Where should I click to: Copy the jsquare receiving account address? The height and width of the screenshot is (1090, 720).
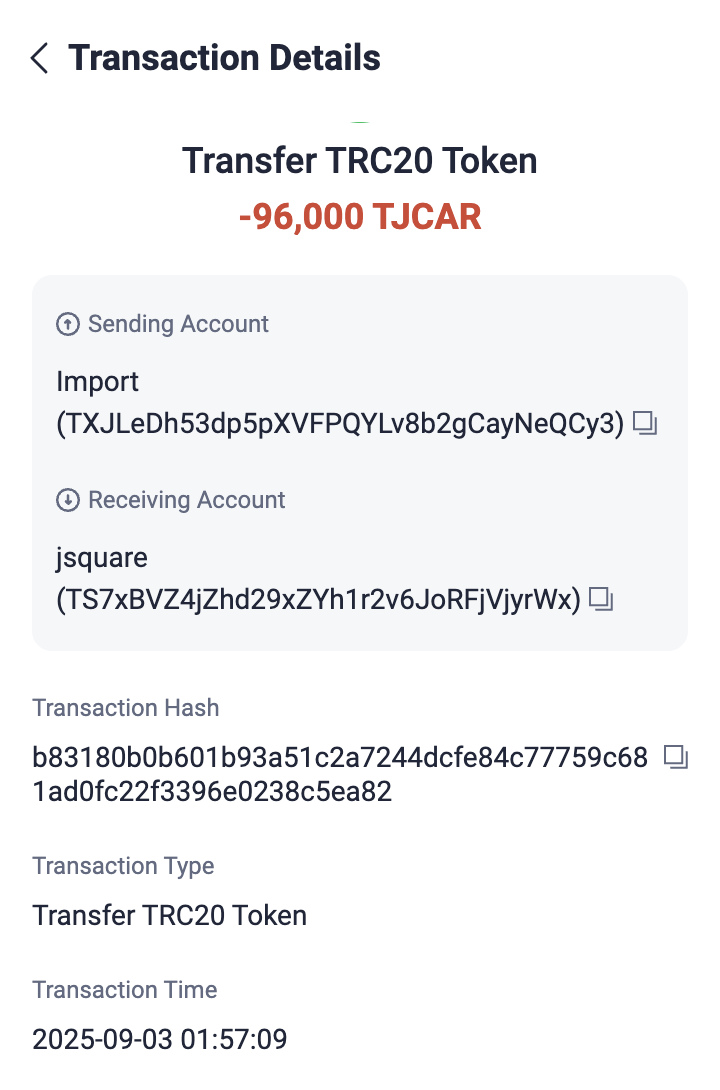[x=601, y=599]
